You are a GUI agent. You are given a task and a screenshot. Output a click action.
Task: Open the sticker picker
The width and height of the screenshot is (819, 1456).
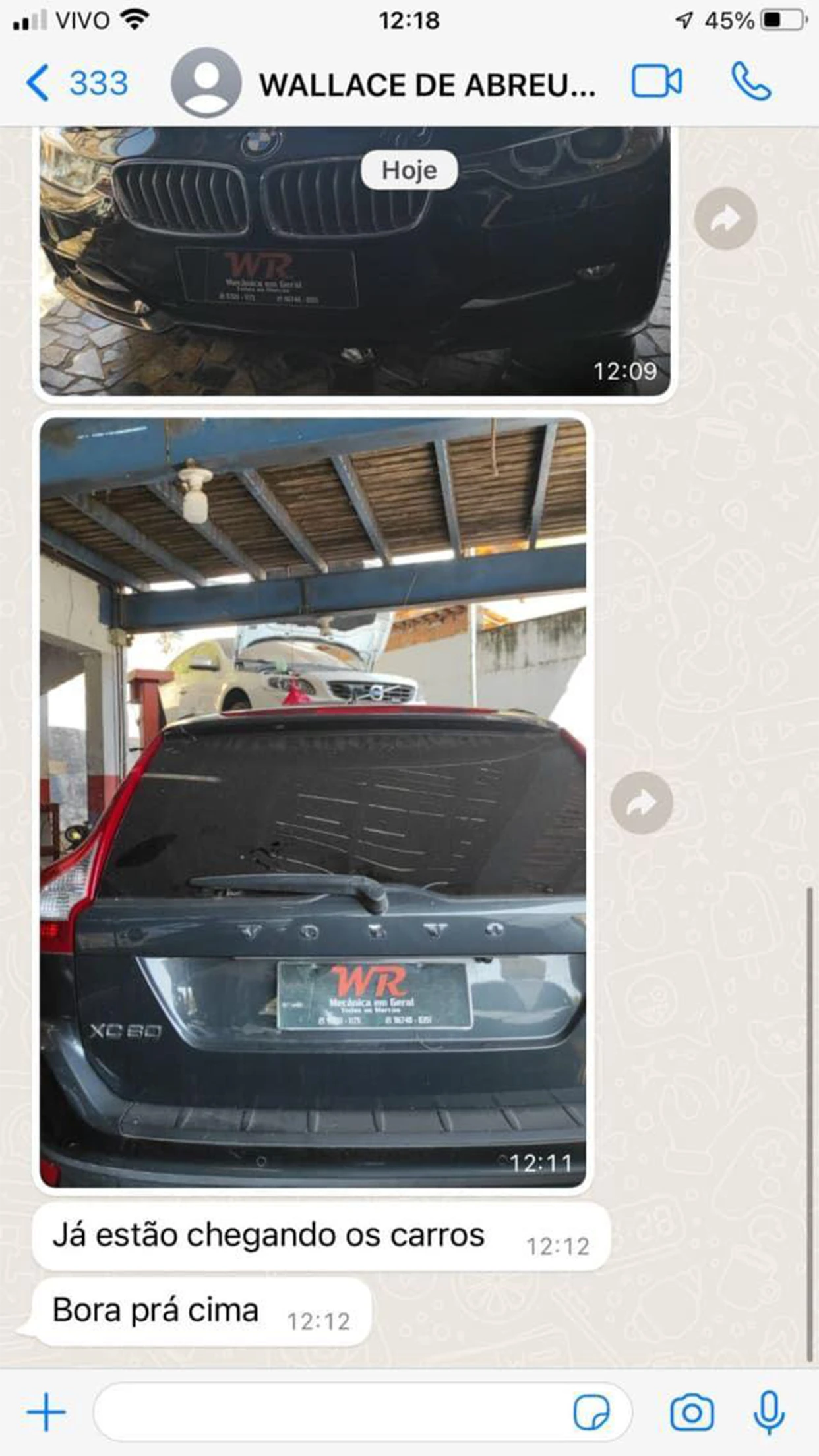[591, 1412]
